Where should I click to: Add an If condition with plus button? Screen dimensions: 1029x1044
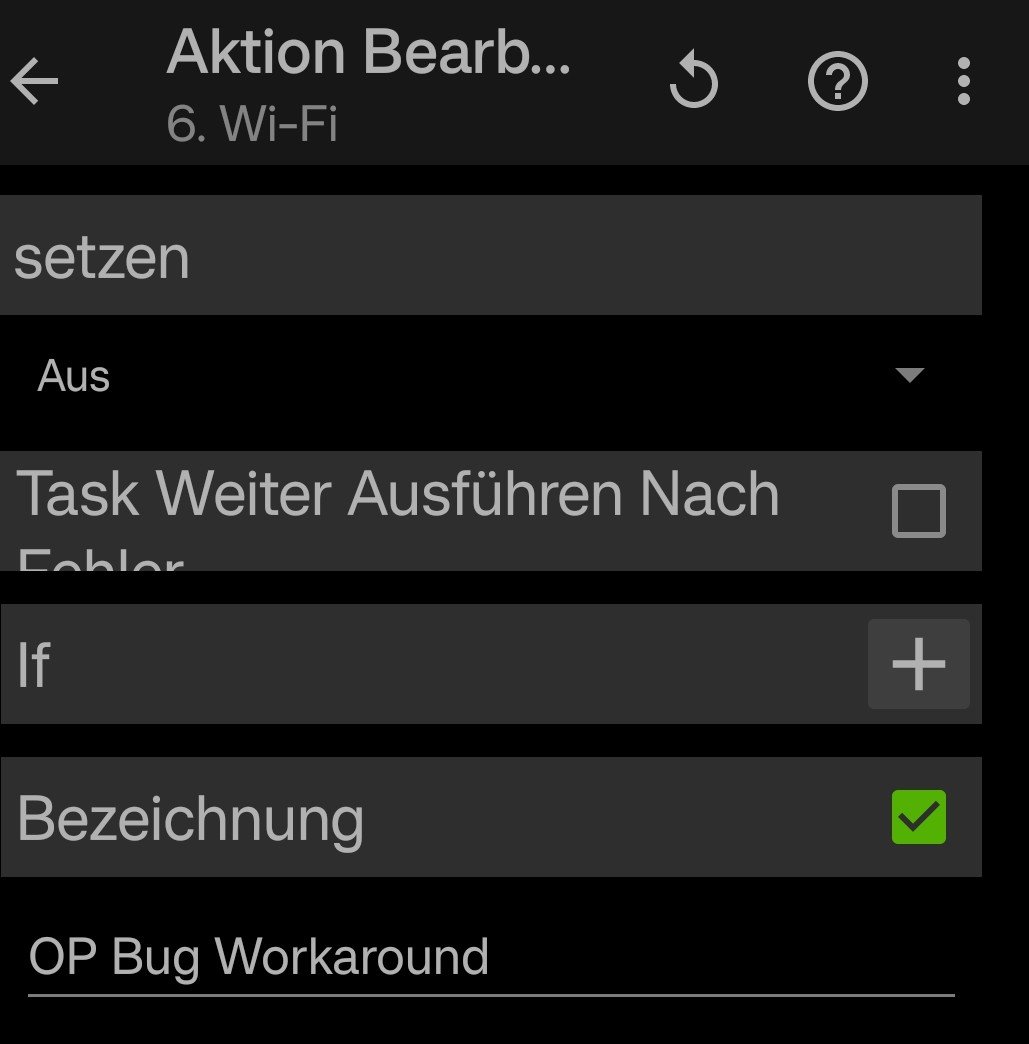(918, 664)
